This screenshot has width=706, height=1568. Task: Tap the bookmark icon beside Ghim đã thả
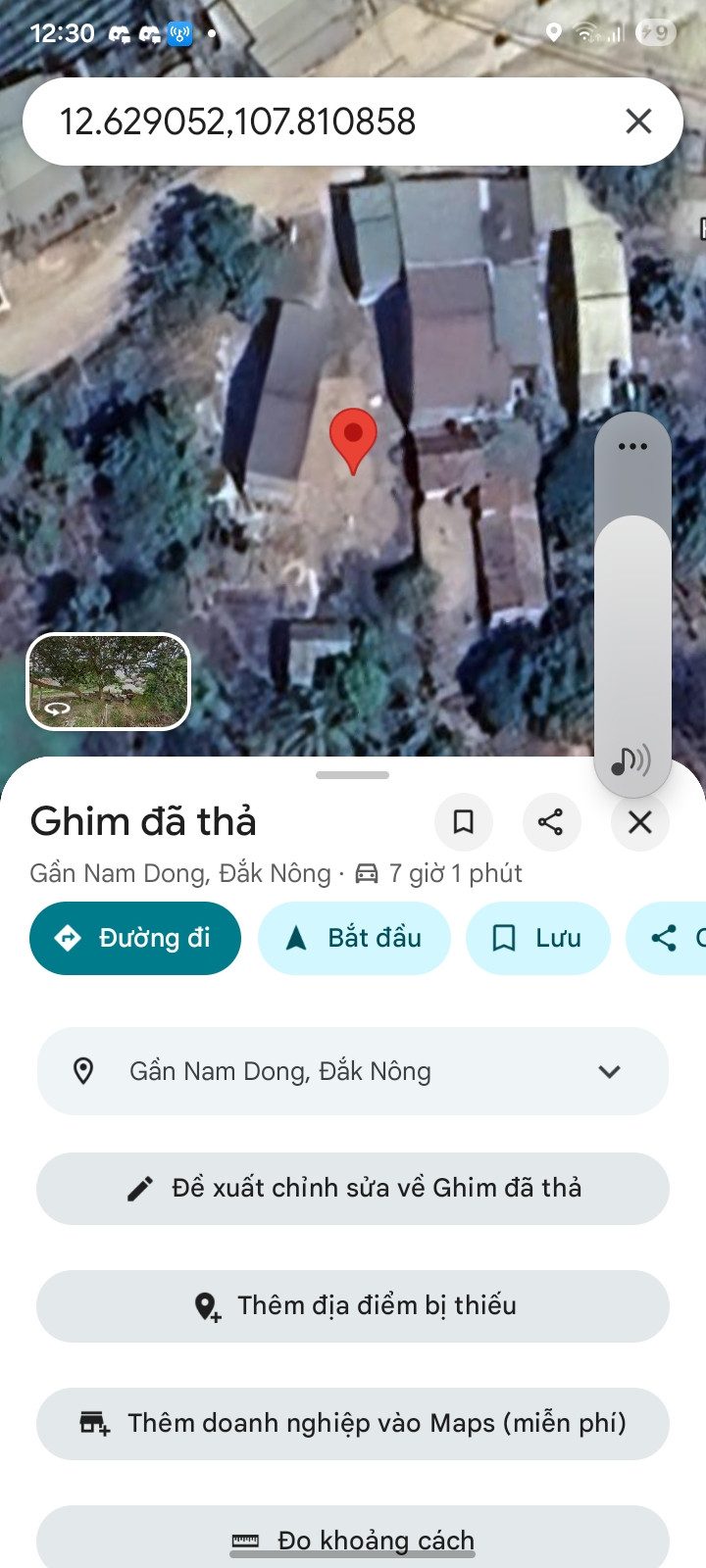coord(463,821)
